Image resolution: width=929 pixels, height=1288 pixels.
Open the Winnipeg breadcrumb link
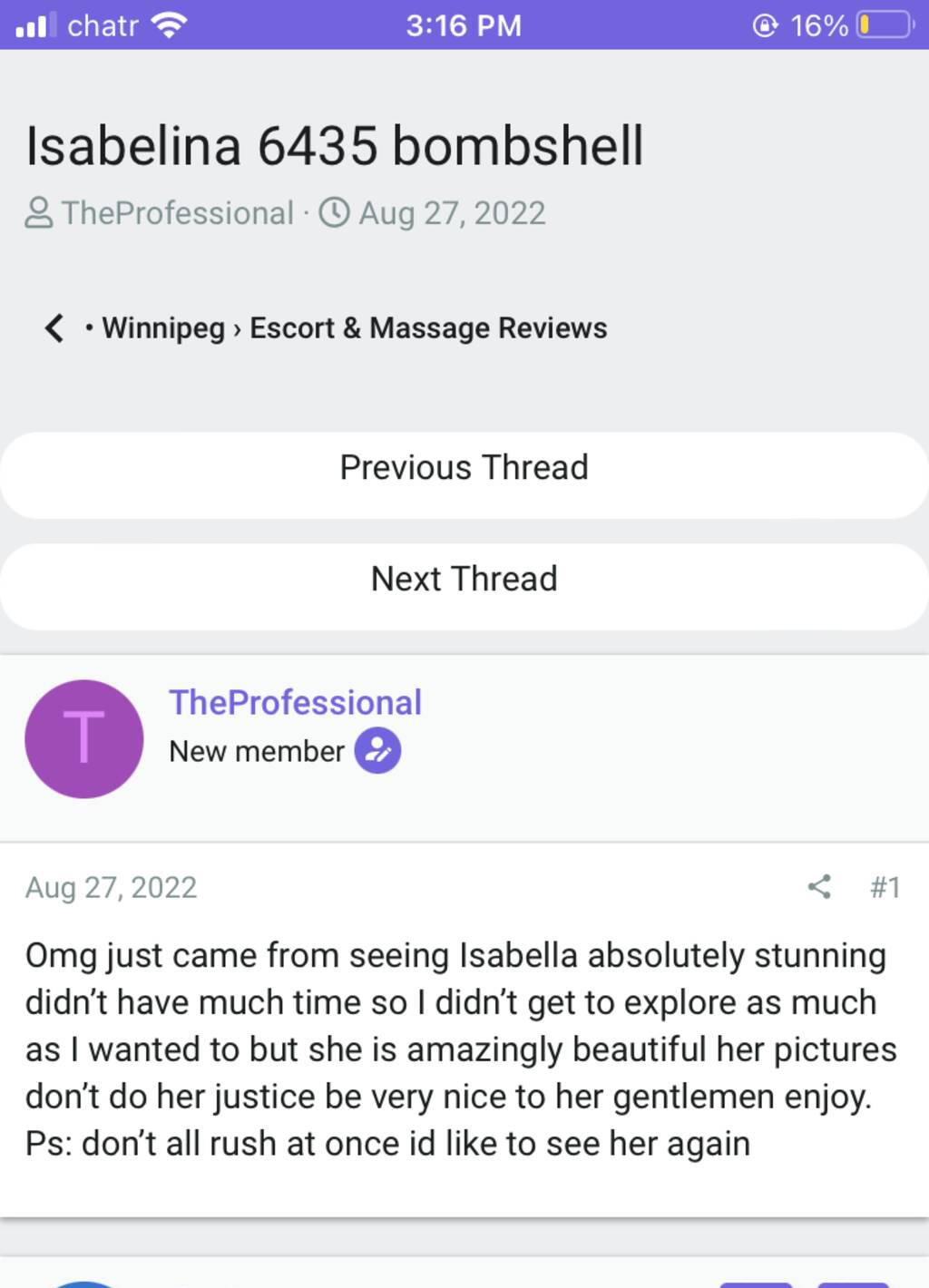click(x=162, y=327)
